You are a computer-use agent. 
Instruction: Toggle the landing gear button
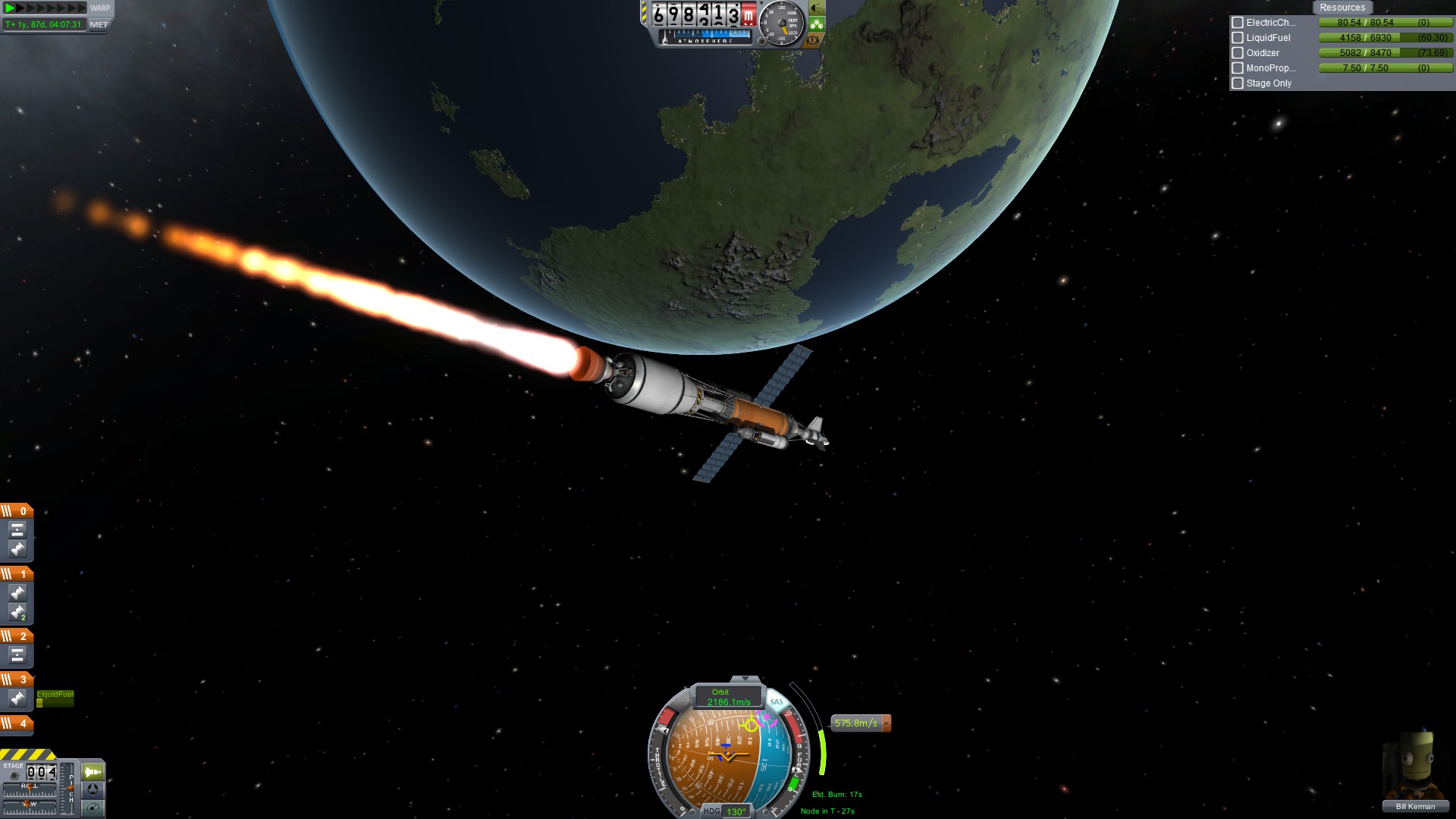pyautogui.click(x=817, y=24)
